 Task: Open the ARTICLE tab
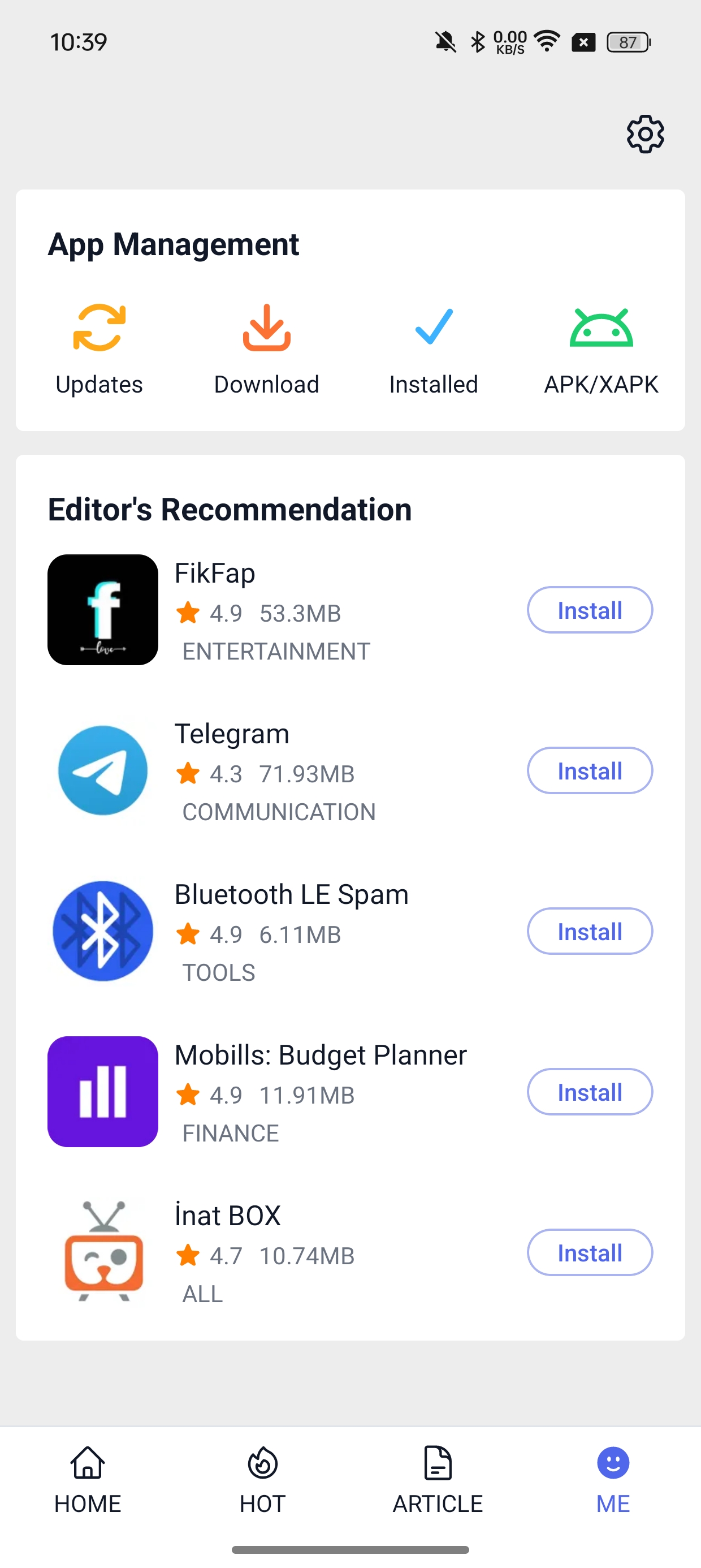436,1484
